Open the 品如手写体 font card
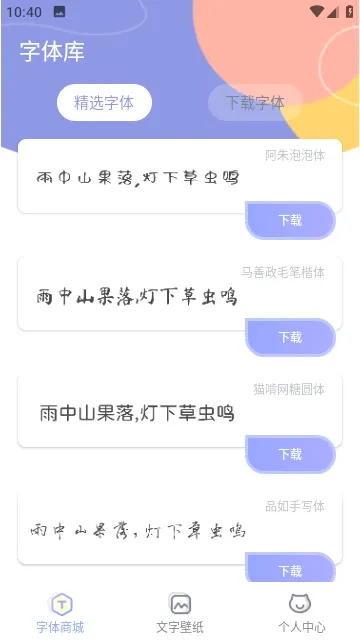 pyautogui.click(x=180, y=527)
